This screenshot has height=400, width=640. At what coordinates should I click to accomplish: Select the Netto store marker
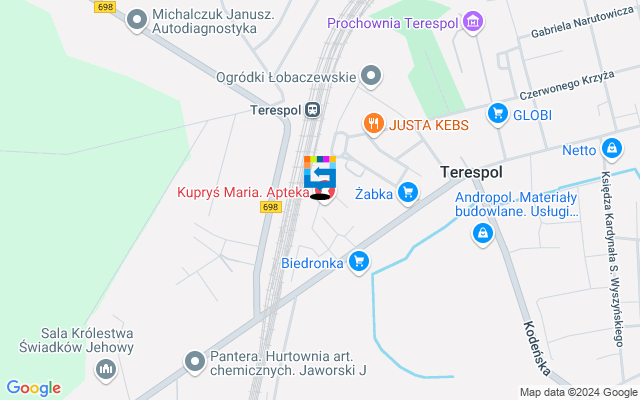(613, 151)
